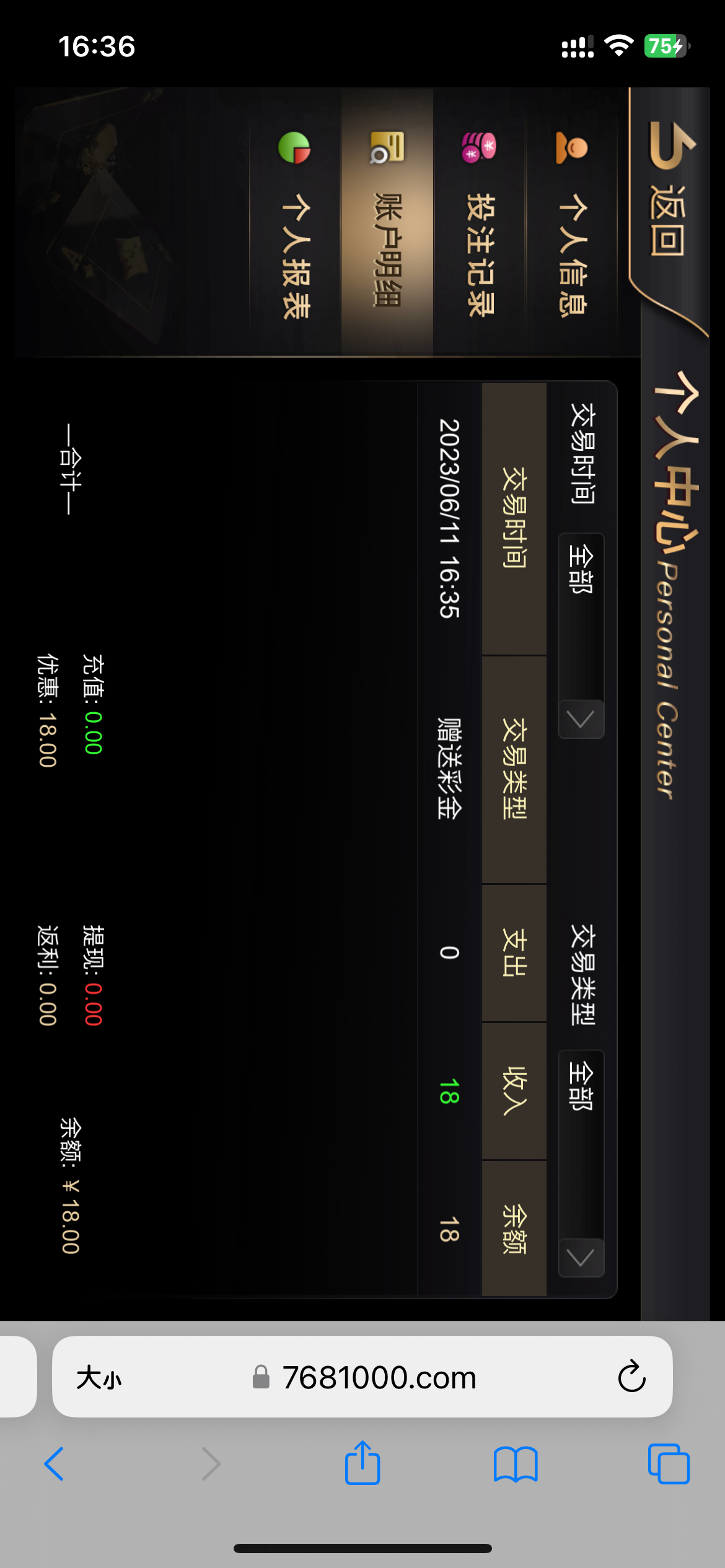Image resolution: width=725 pixels, height=1568 pixels.
Task: Expand the 交易时间 dropdown
Action: tap(581, 635)
